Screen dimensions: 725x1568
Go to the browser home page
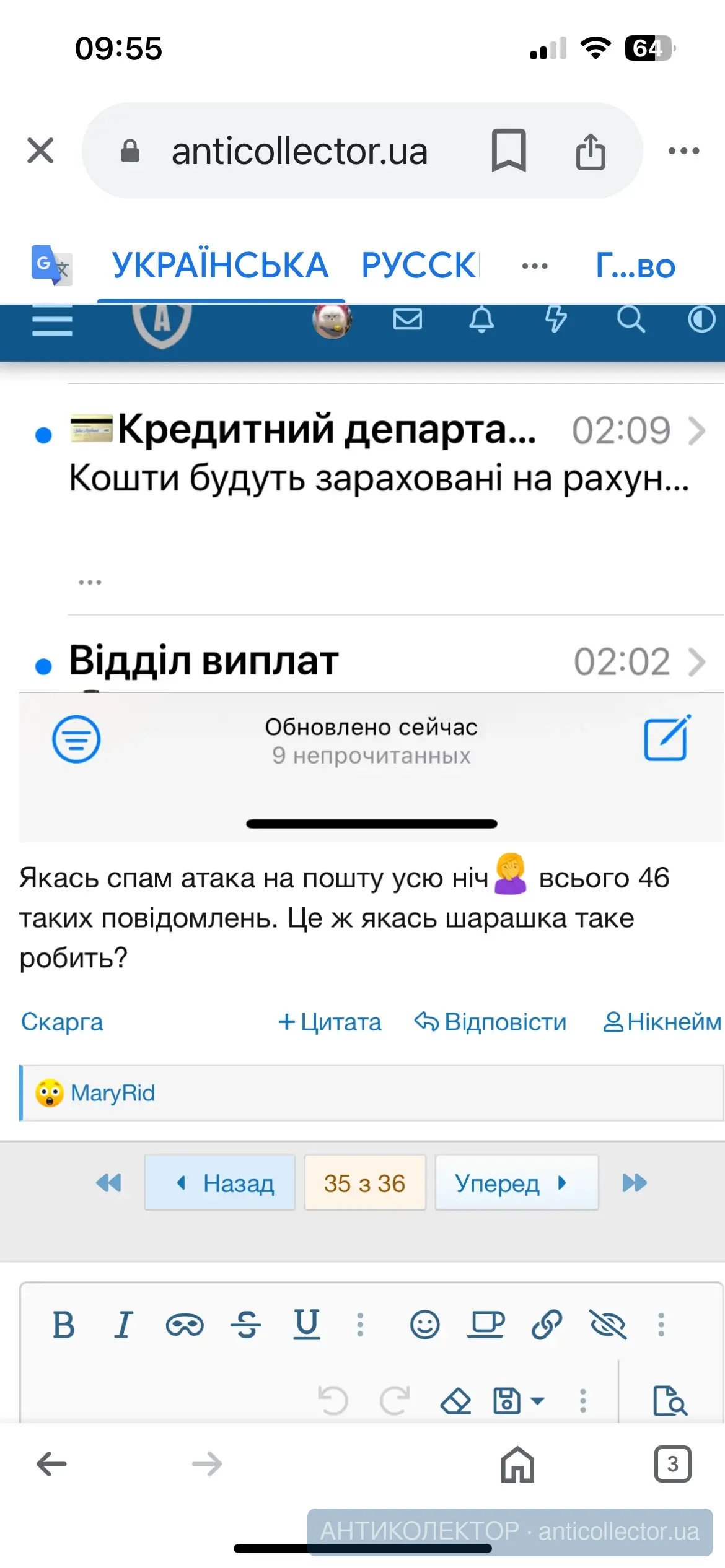pyautogui.click(x=517, y=1465)
